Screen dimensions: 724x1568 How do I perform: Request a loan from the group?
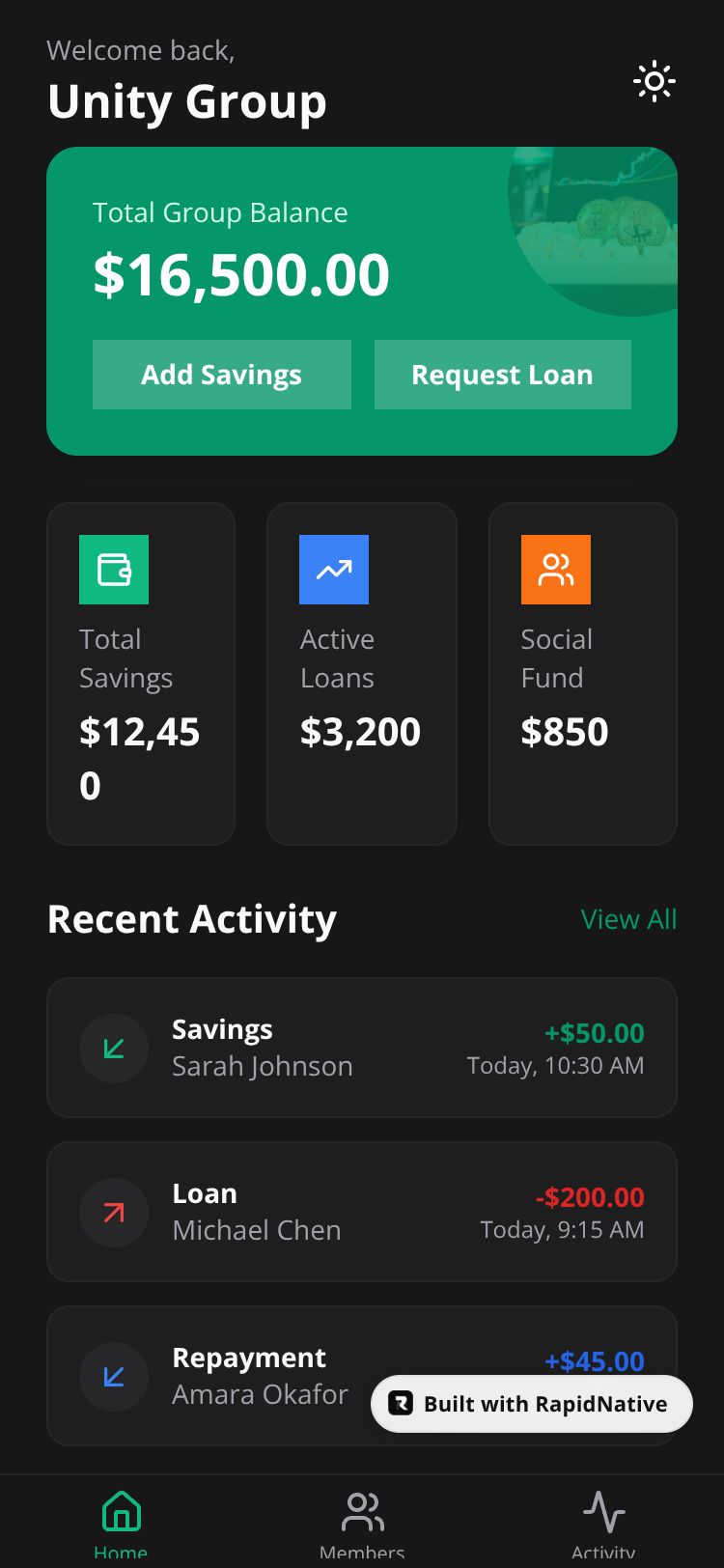502,375
